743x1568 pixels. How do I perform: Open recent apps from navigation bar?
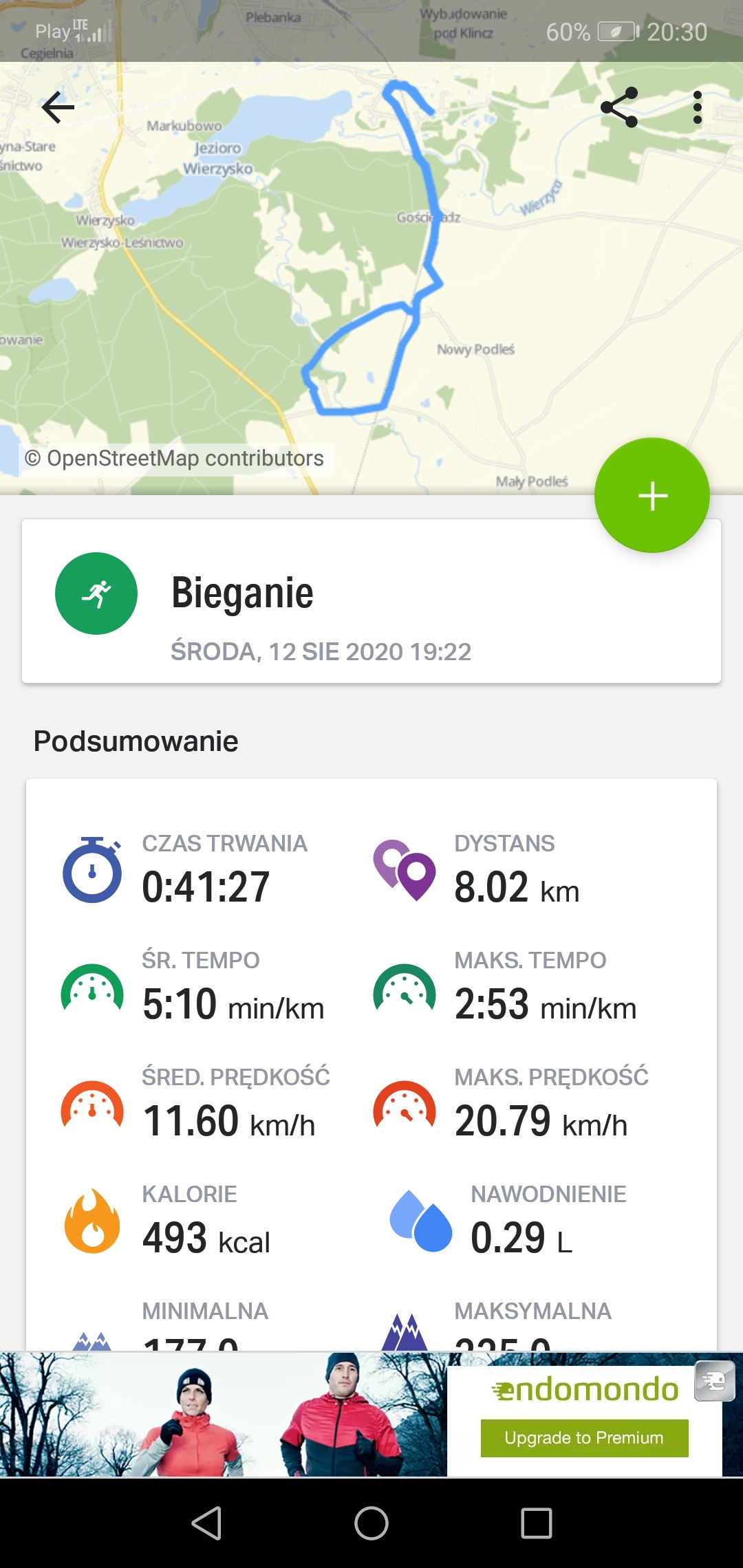537,1523
